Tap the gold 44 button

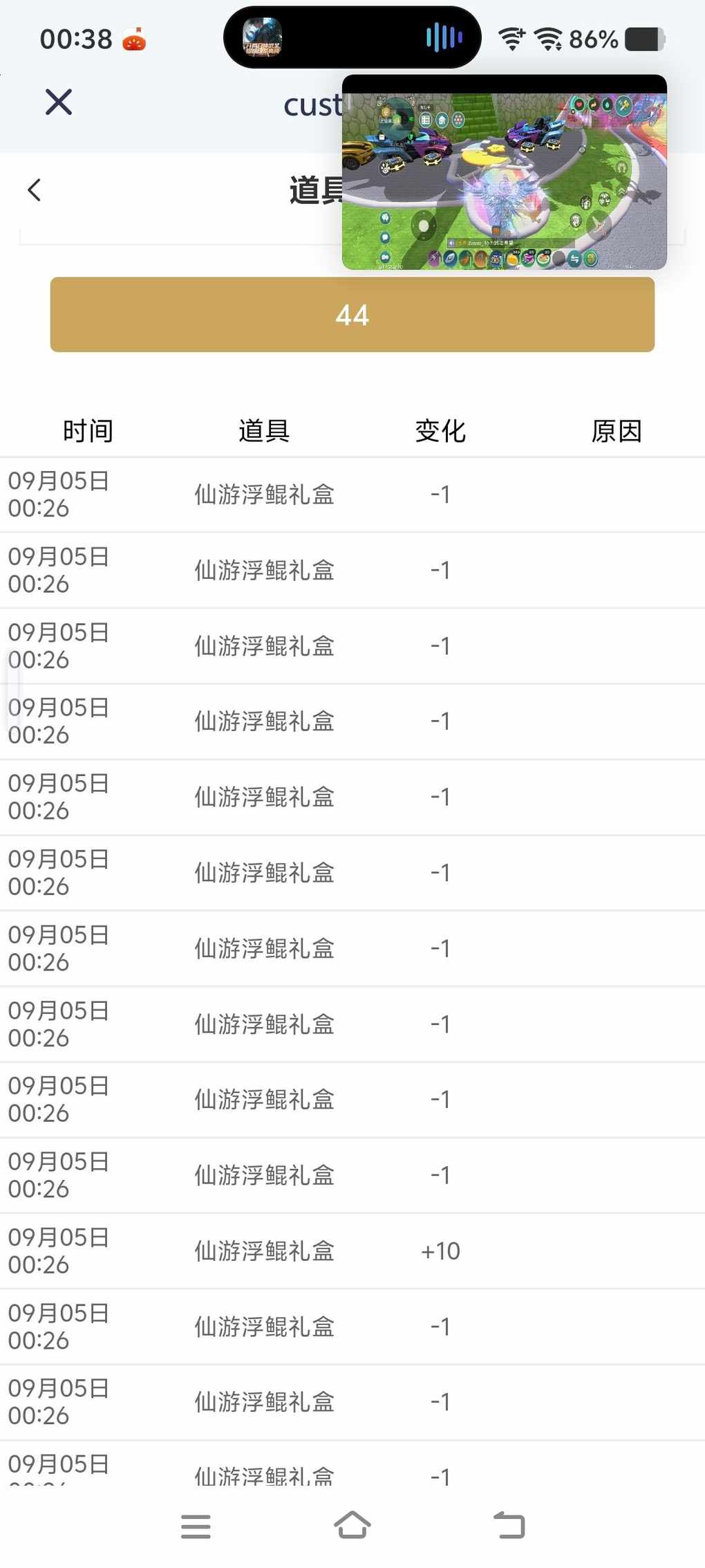point(352,315)
